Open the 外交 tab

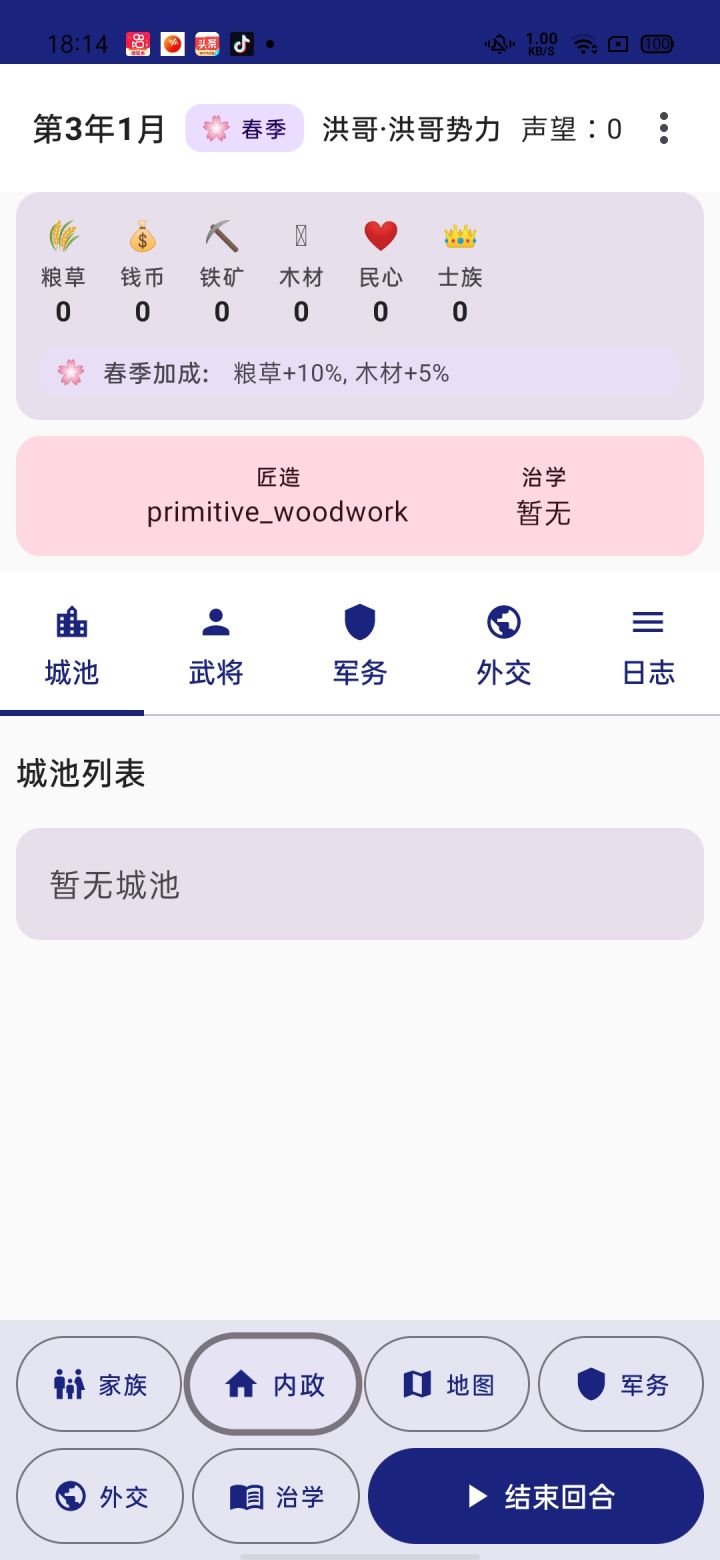pos(504,646)
